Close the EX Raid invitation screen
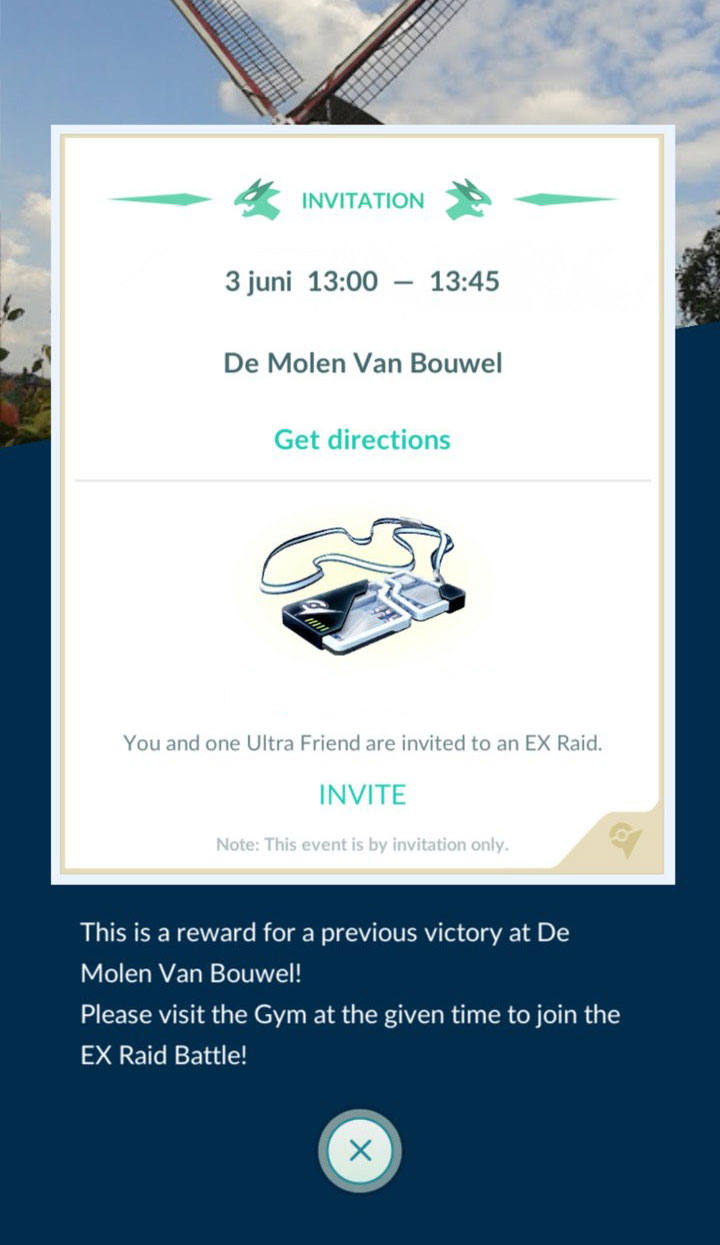The width and height of the screenshot is (720, 1245). pyautogui.click(x=360, y=1150)
